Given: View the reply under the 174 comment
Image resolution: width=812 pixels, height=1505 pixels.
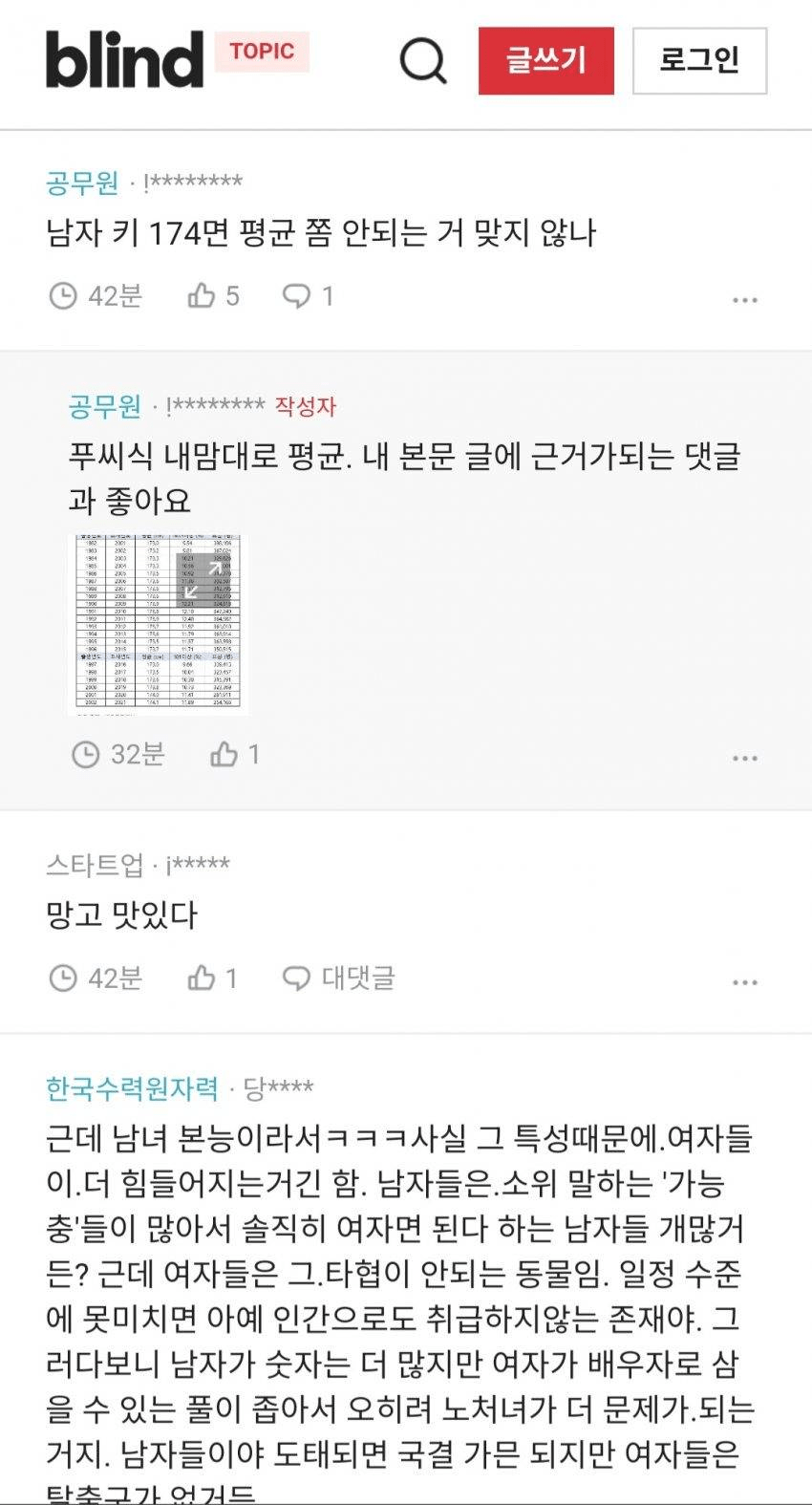Looking at the screenshot, I should (x=308, y=296).
